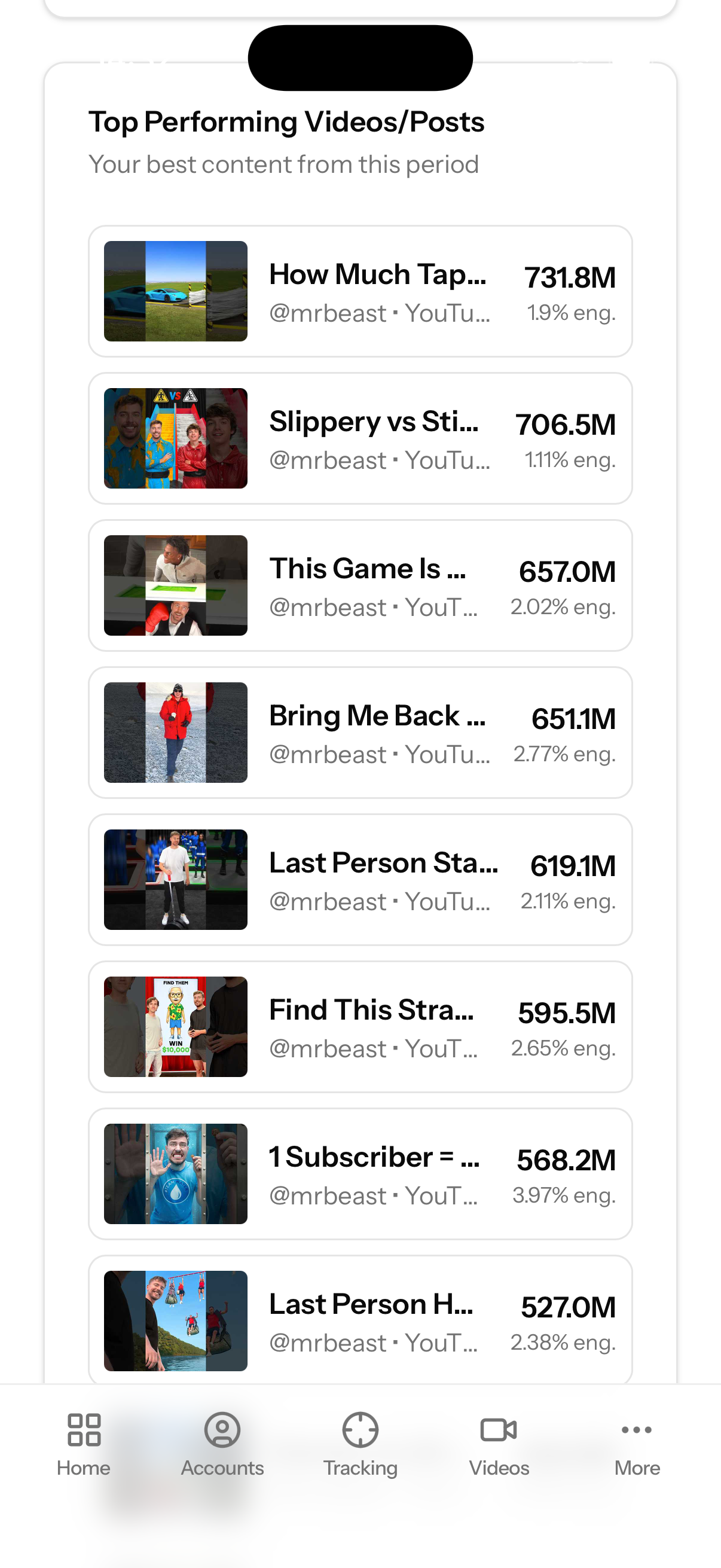View the This Game Is... video card

click(x=360, y=585)
